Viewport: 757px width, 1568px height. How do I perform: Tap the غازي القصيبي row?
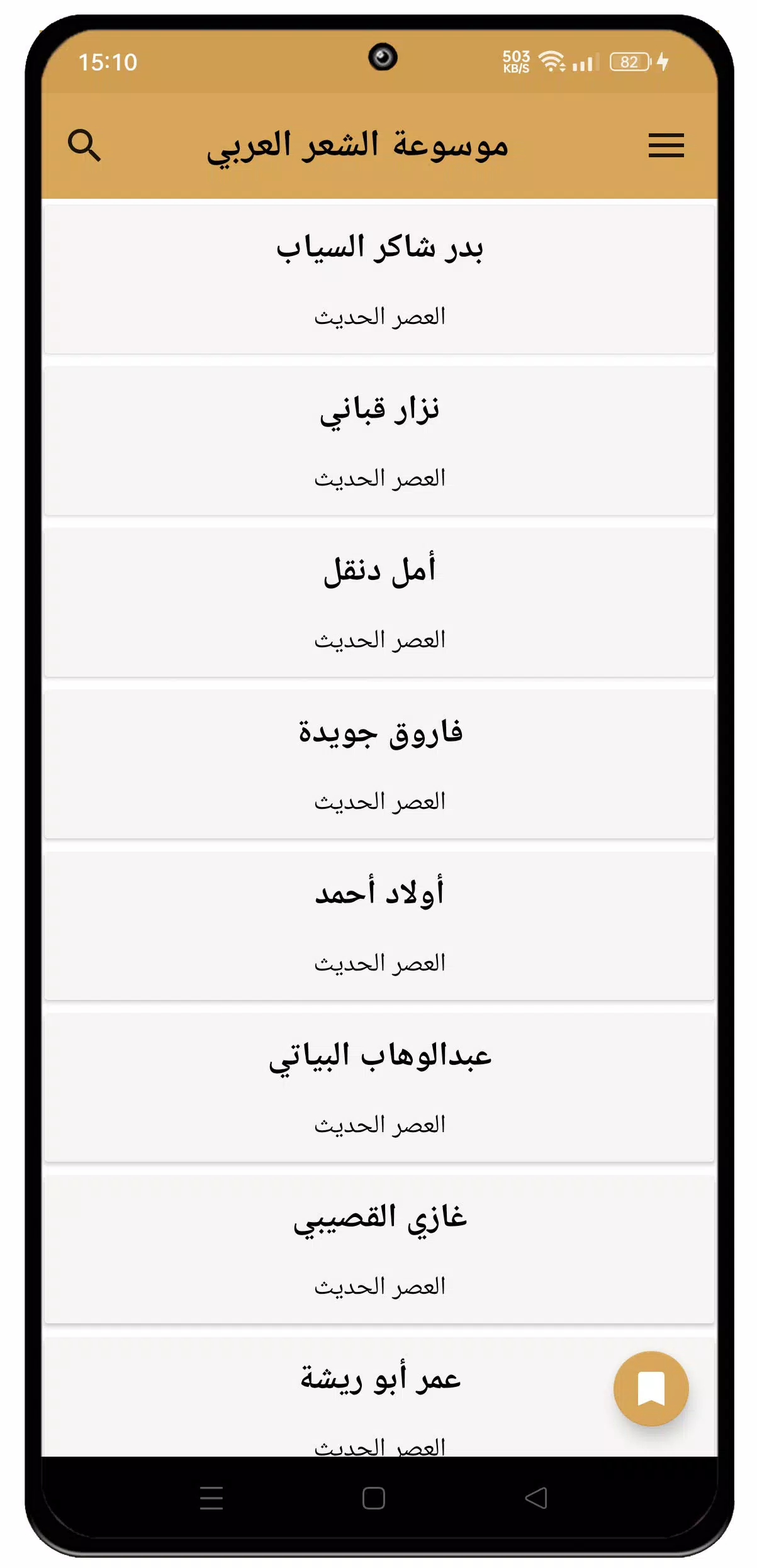(x=379, y=1248)
